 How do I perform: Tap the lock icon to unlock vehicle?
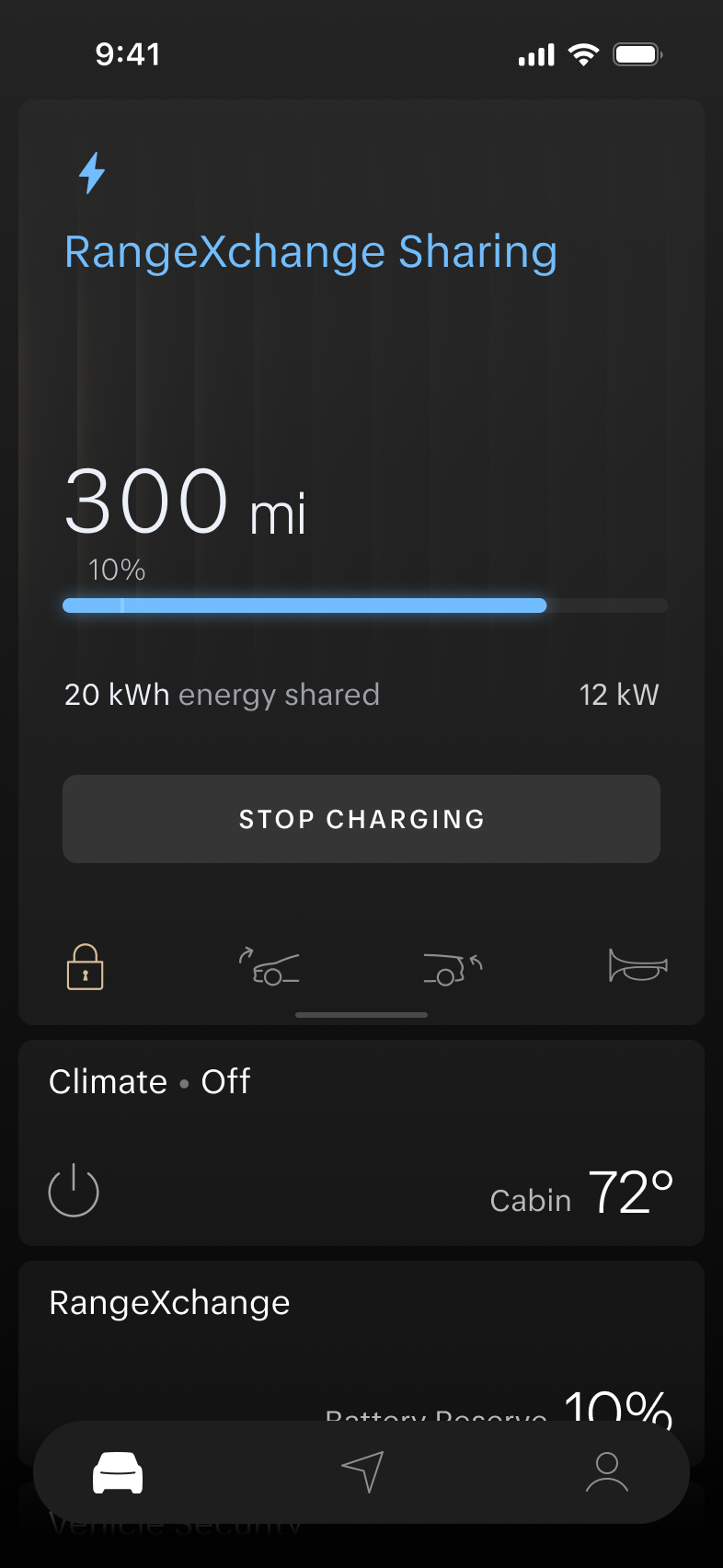tap(86, 967)
